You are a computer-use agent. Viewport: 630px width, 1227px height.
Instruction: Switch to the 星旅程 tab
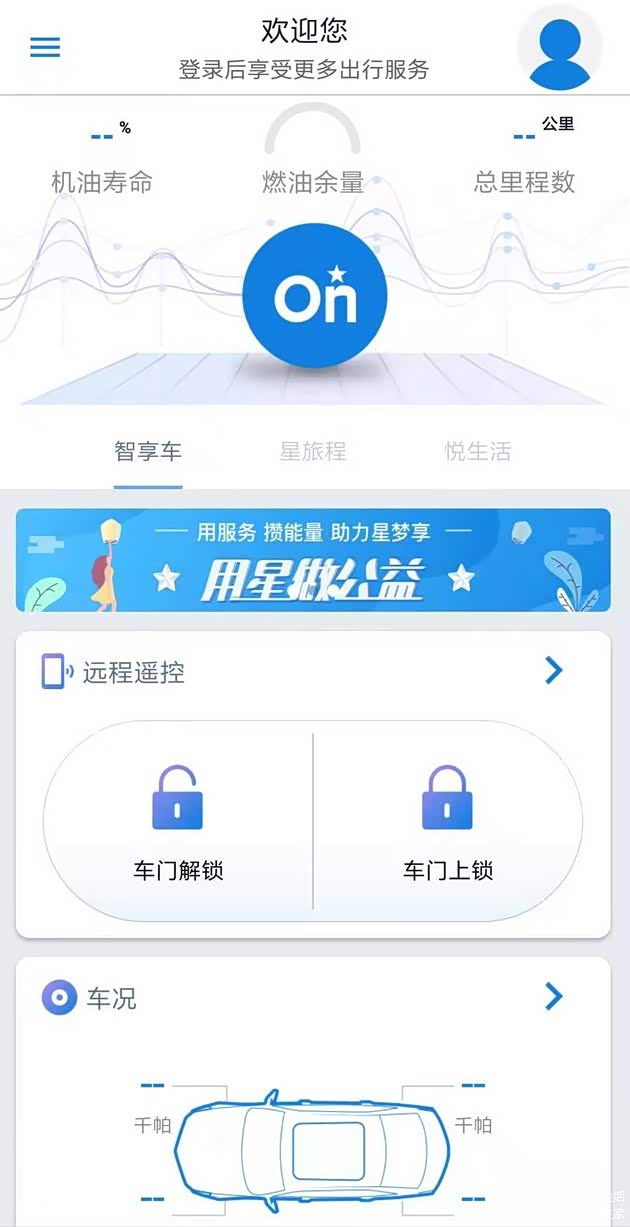tap(313, 452)
